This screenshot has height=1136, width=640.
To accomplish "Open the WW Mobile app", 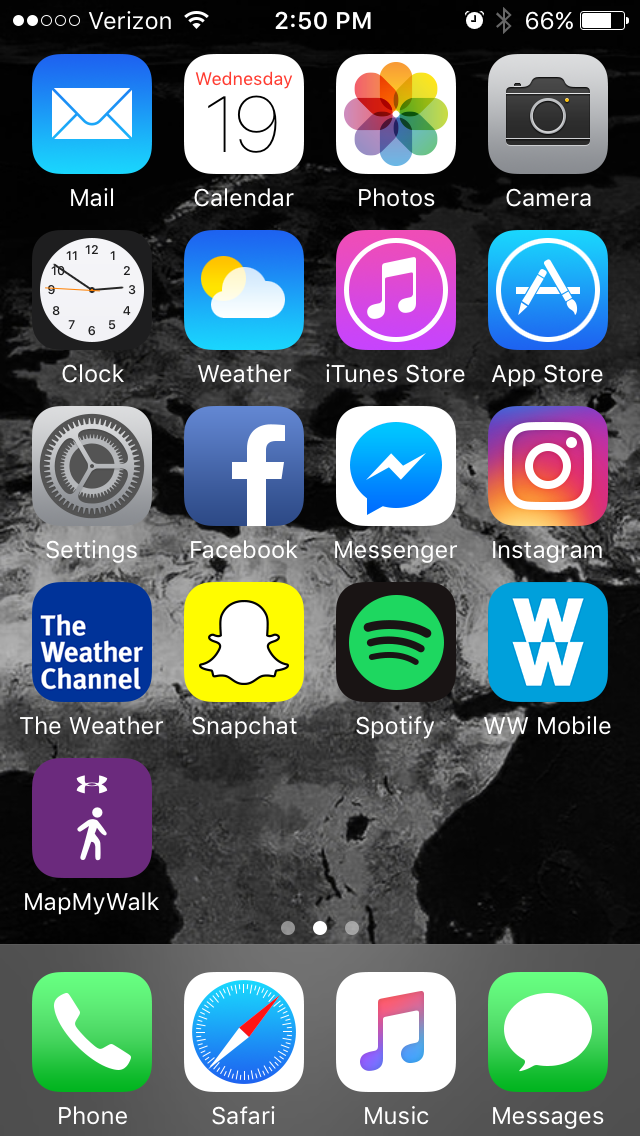I will (x=548, y=642).
